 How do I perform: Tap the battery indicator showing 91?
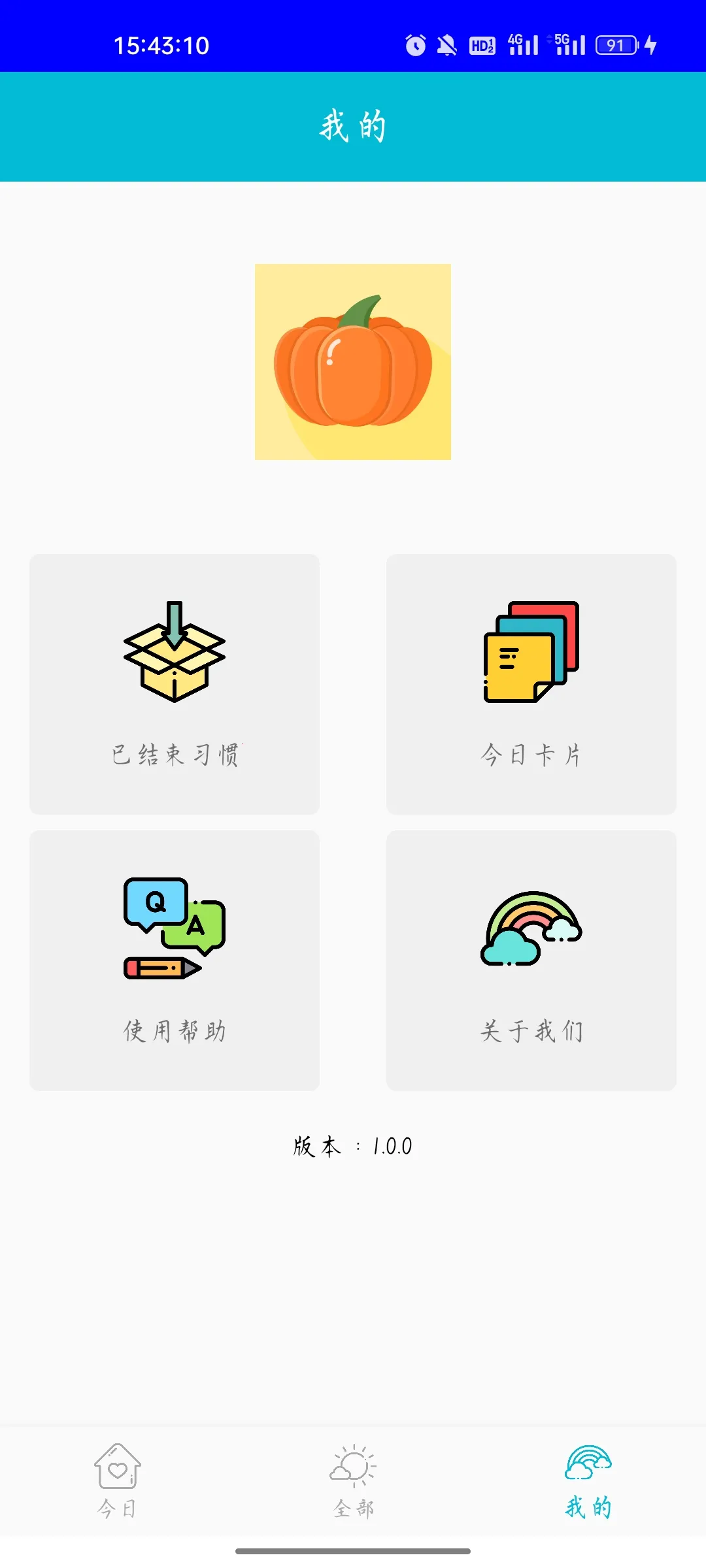(615, 44)
